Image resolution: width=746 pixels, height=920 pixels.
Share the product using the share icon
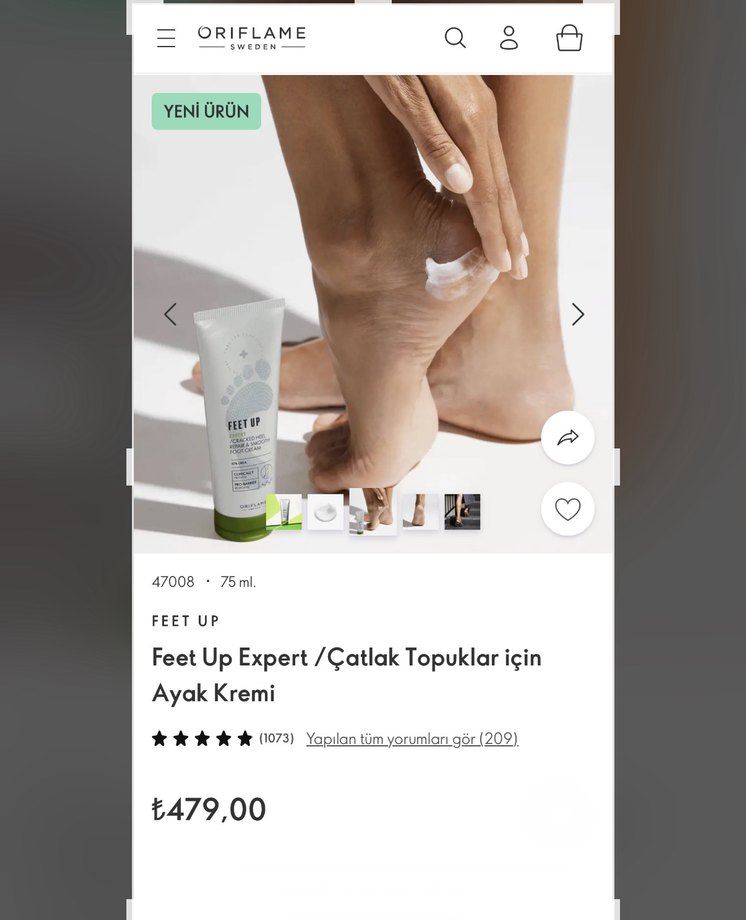coord(567,437)
